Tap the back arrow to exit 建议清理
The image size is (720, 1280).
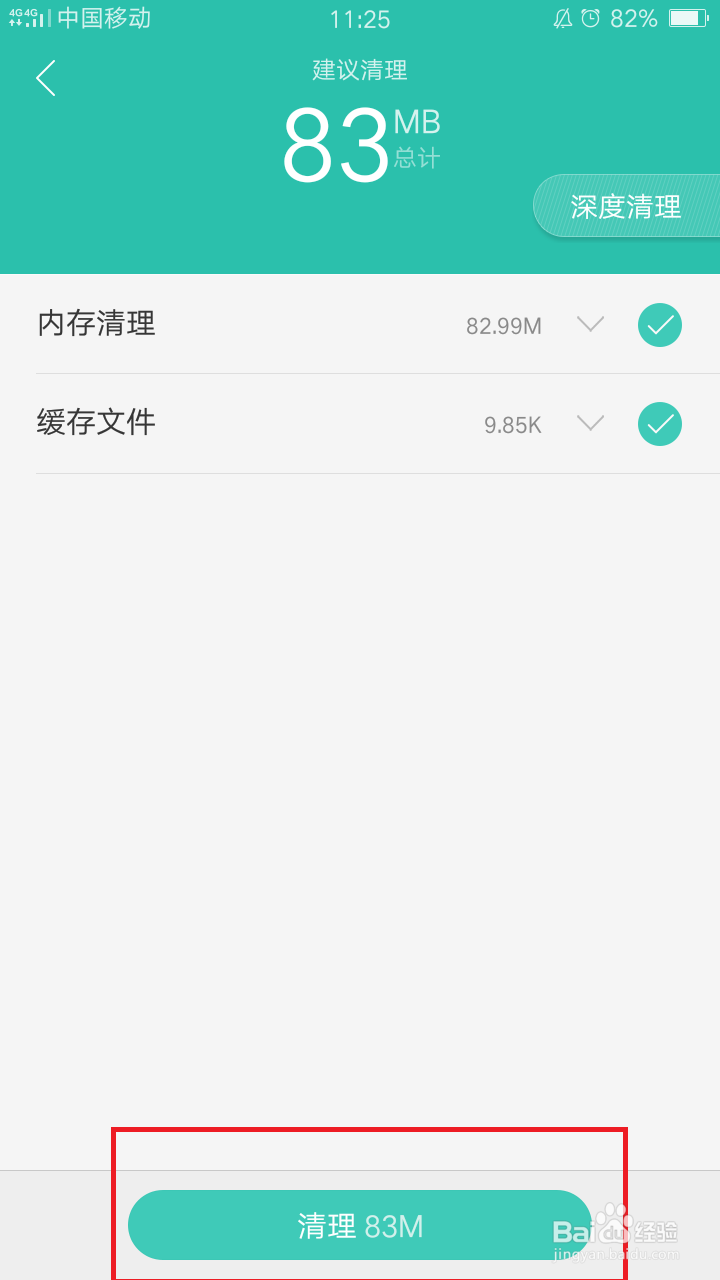[x=44, y=78]
